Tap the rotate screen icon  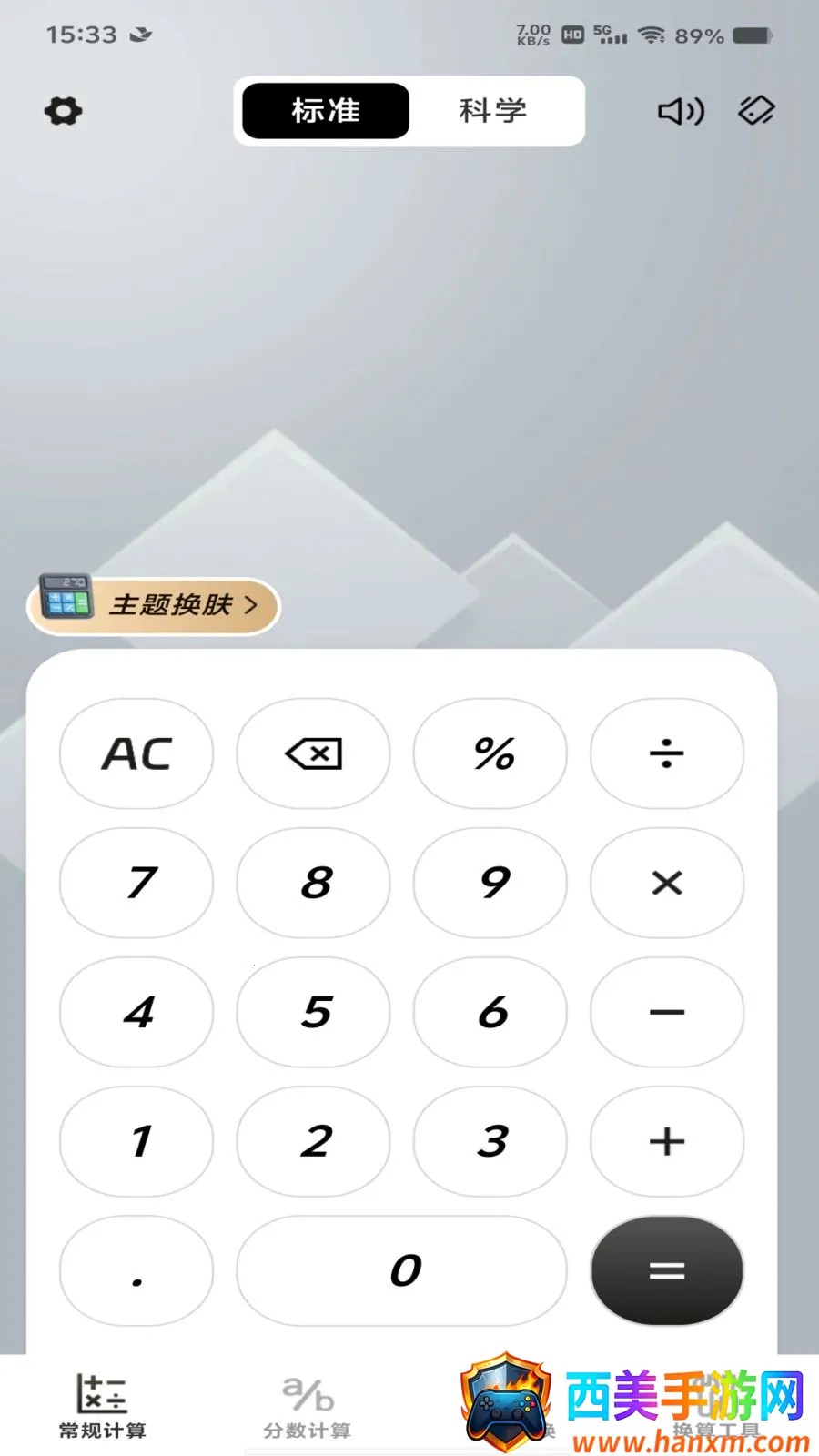click(756, 111)
